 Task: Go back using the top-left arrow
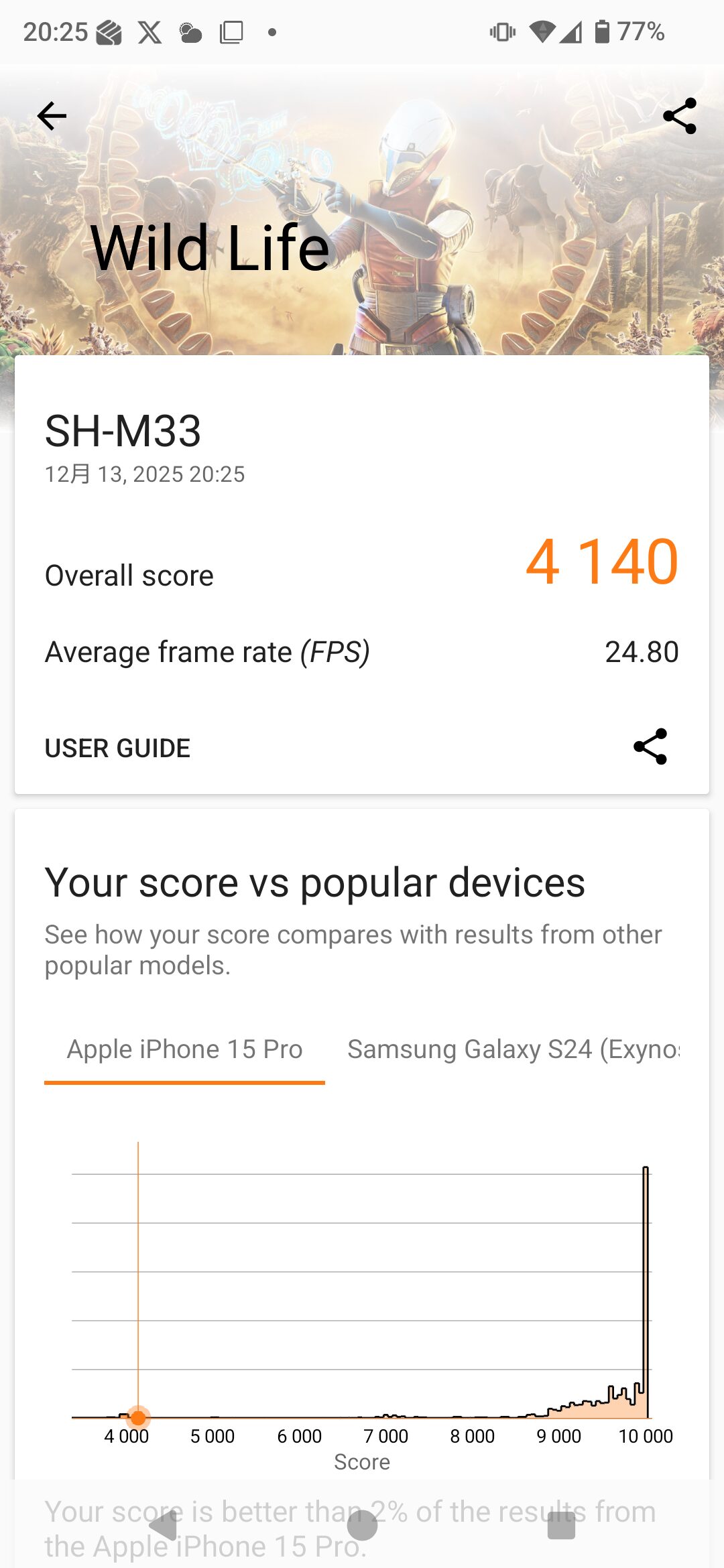point(52,116)
